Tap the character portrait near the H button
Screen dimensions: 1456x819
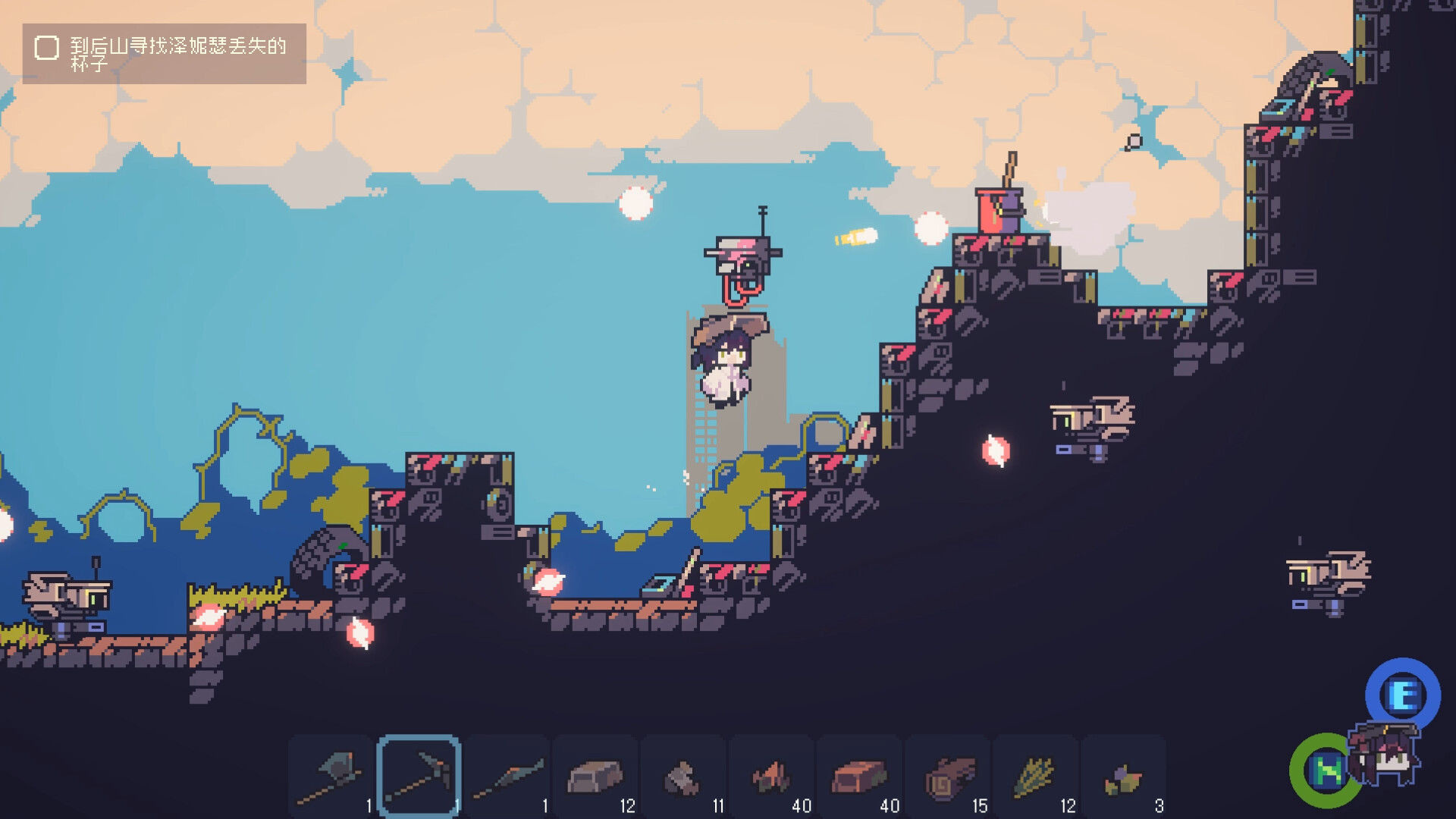[x=1385, y=755]
